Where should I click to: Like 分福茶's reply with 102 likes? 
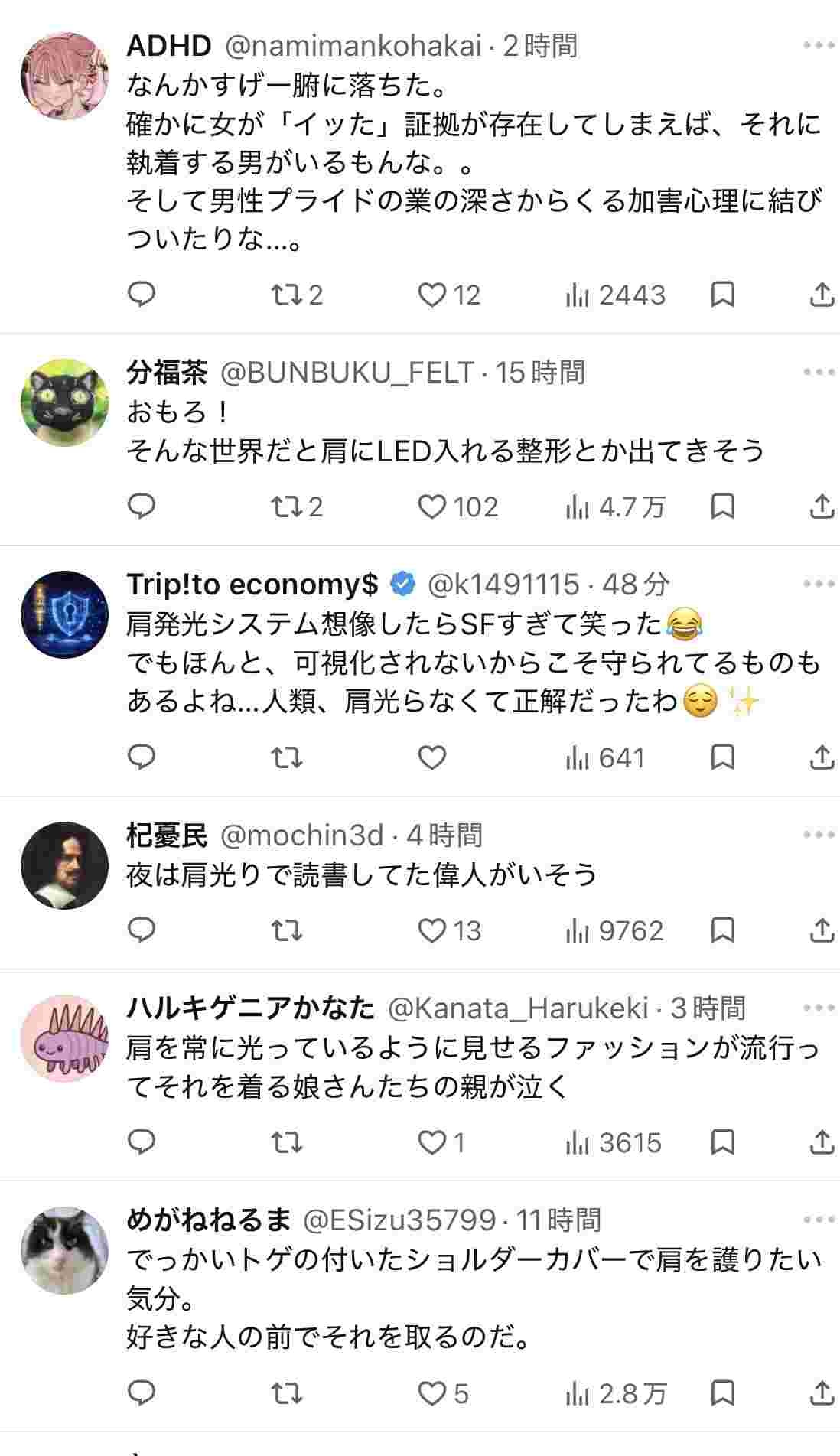432,507
